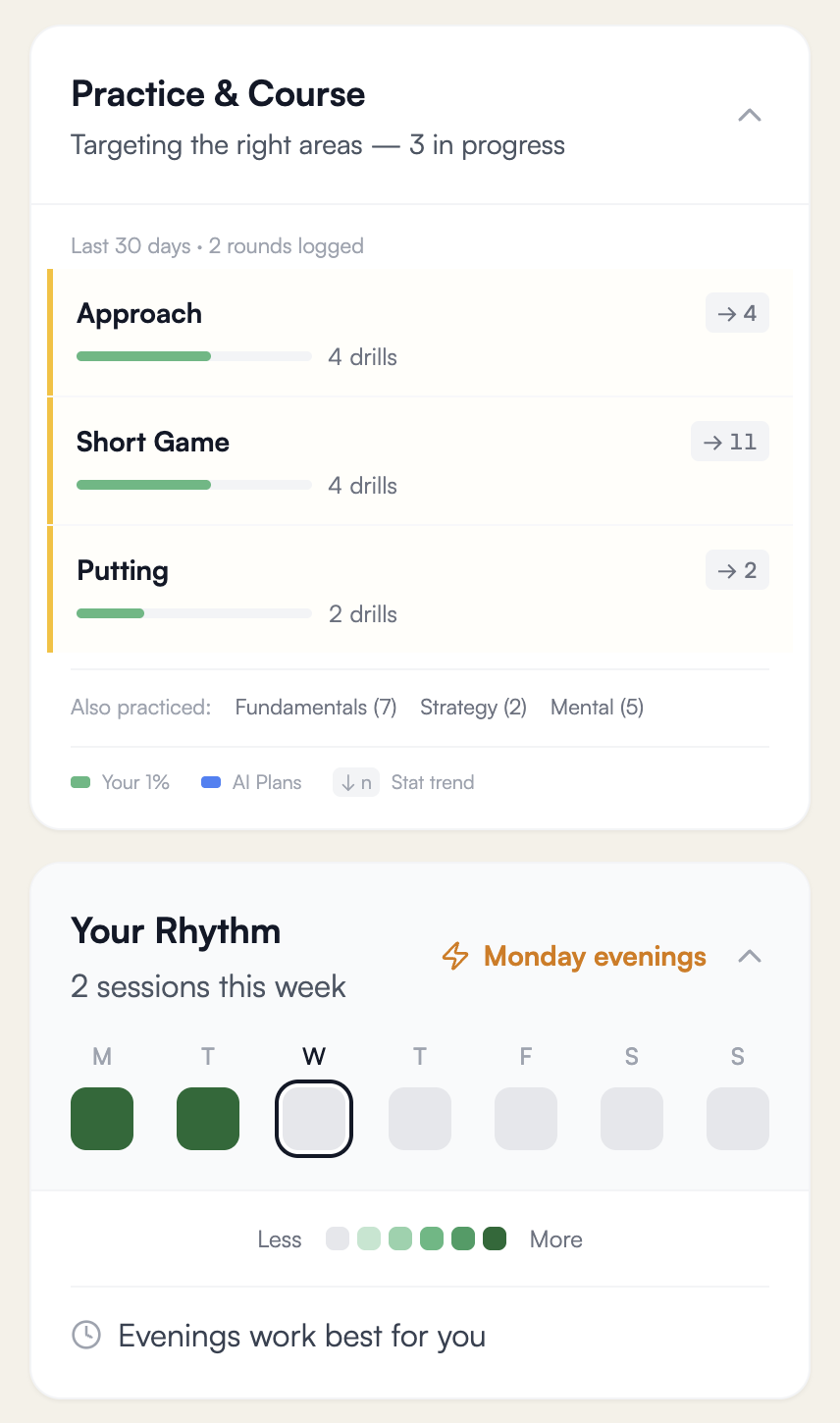Click the darkest green swatch in the More legend

[x=496, y=1239]
